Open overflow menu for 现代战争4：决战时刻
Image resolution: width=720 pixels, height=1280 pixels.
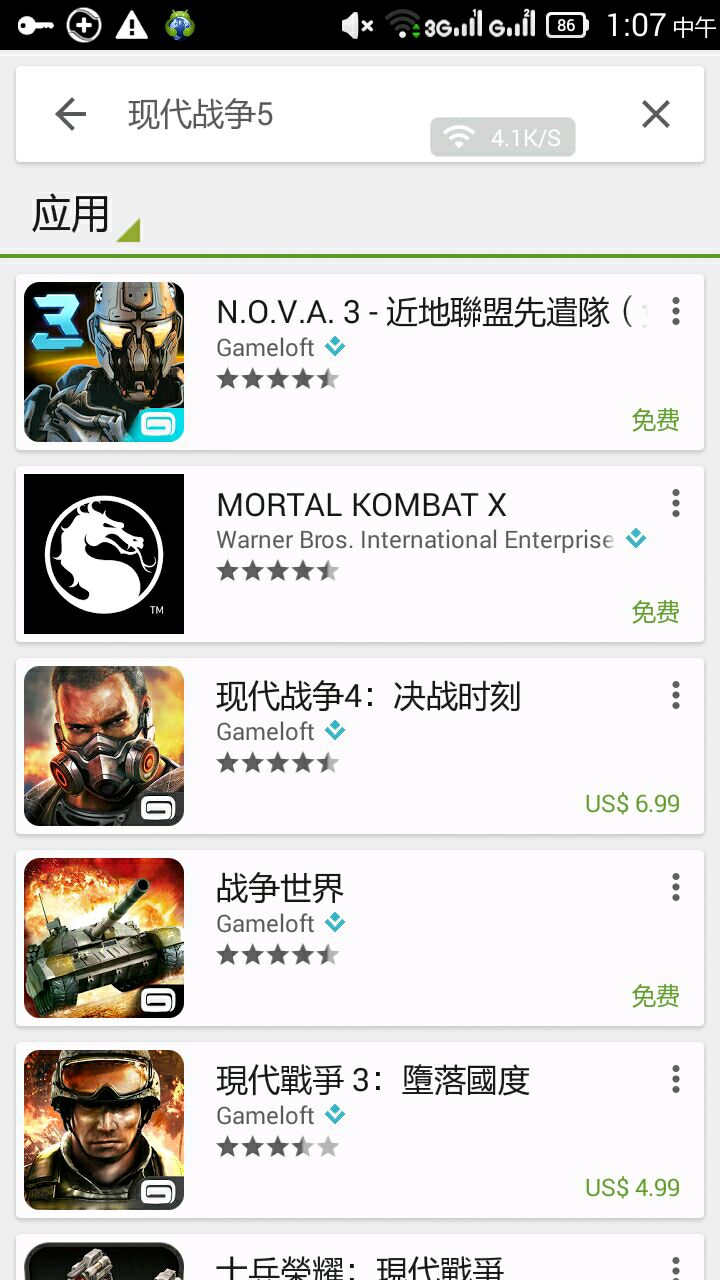(x=676, y=696)
